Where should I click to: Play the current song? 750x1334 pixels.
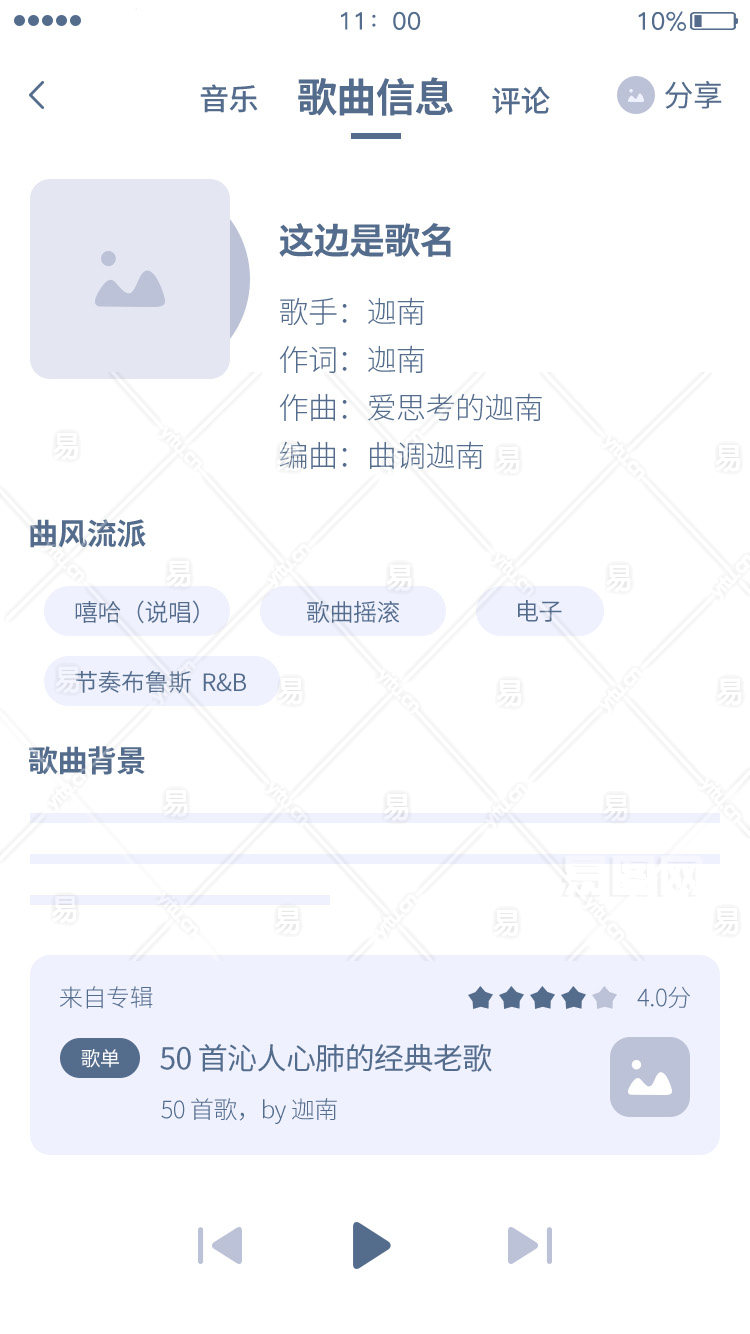click(371, 1246)
